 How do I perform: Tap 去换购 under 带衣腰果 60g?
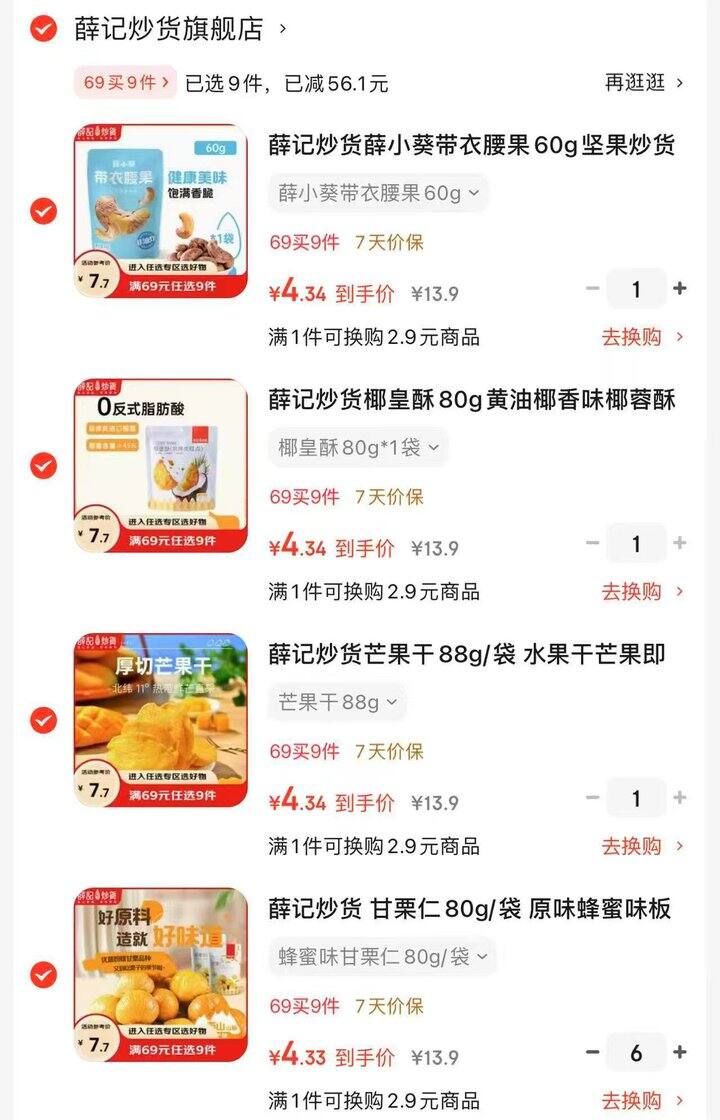(642, 337)
